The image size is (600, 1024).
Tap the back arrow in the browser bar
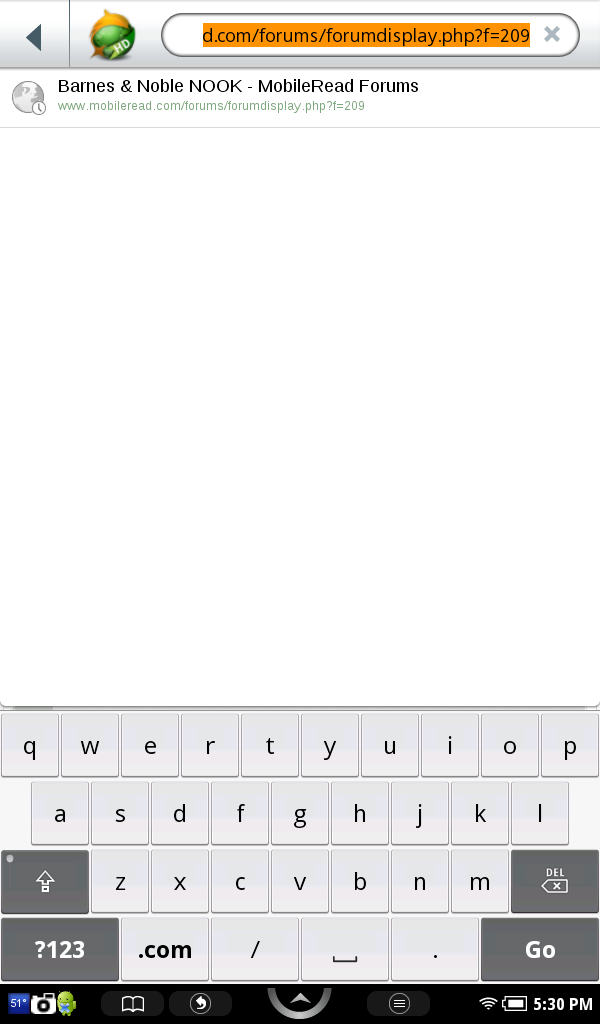[34, 38]
